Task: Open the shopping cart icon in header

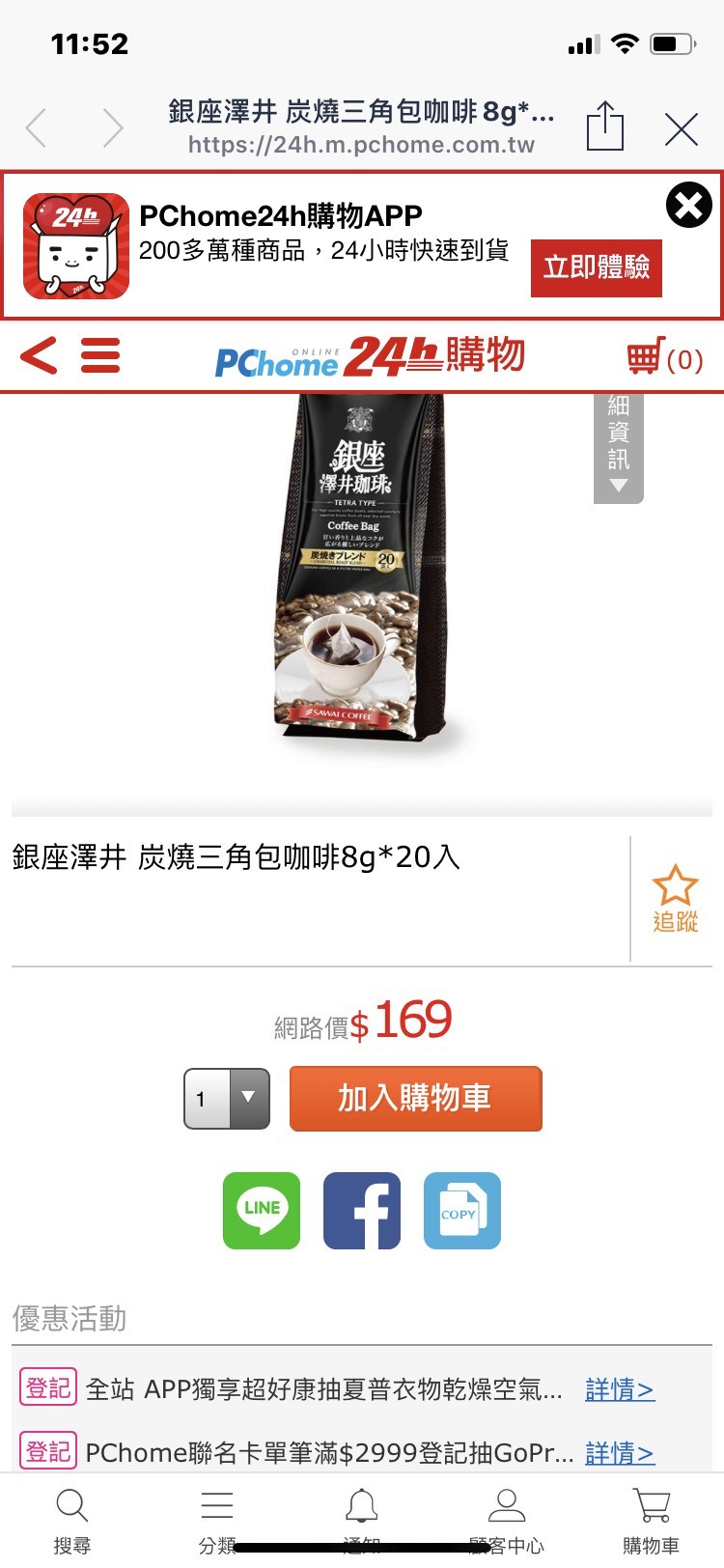Action: coord(664,357)
